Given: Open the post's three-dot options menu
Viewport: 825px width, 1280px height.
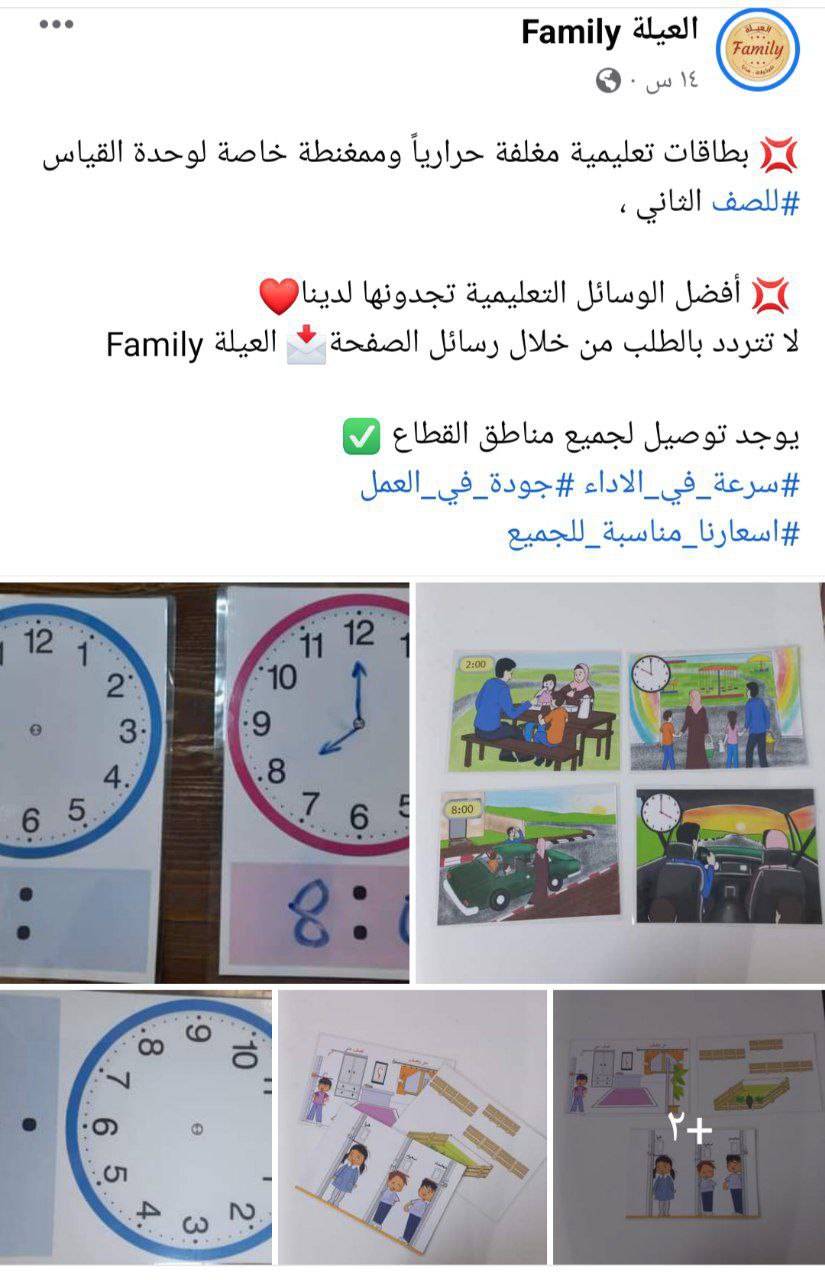Looking at the screenshot, I should (56, 24).
